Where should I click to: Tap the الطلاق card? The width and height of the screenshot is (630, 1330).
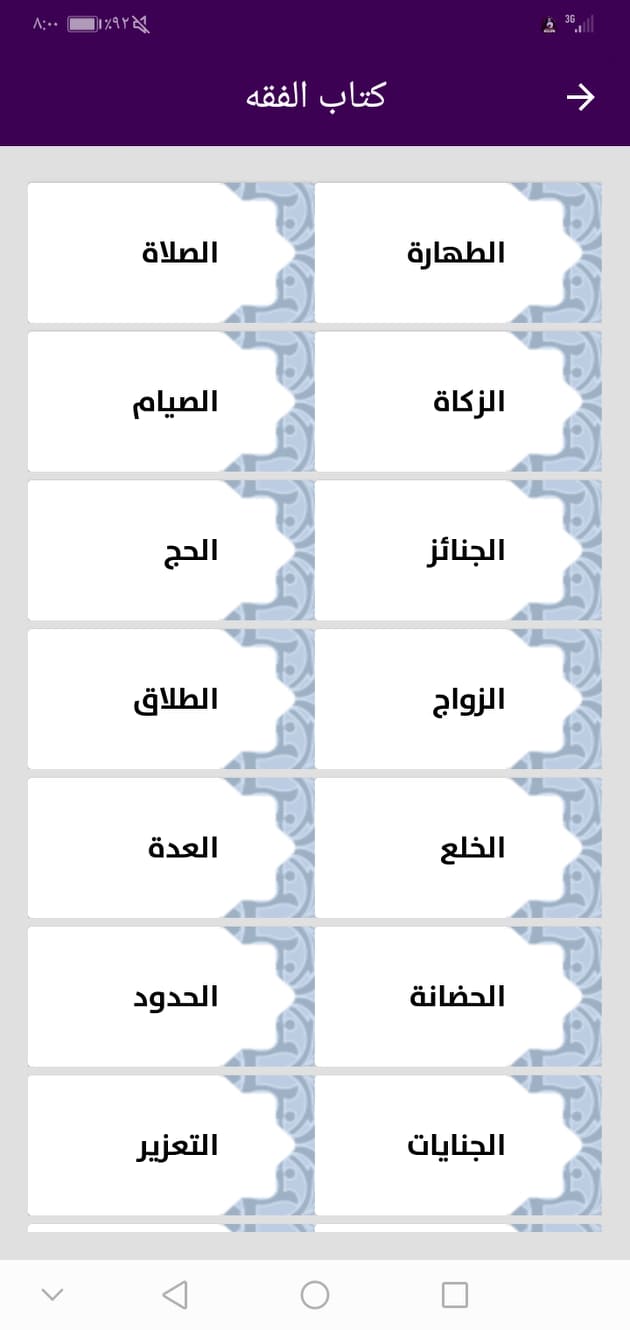click(171, 699)
